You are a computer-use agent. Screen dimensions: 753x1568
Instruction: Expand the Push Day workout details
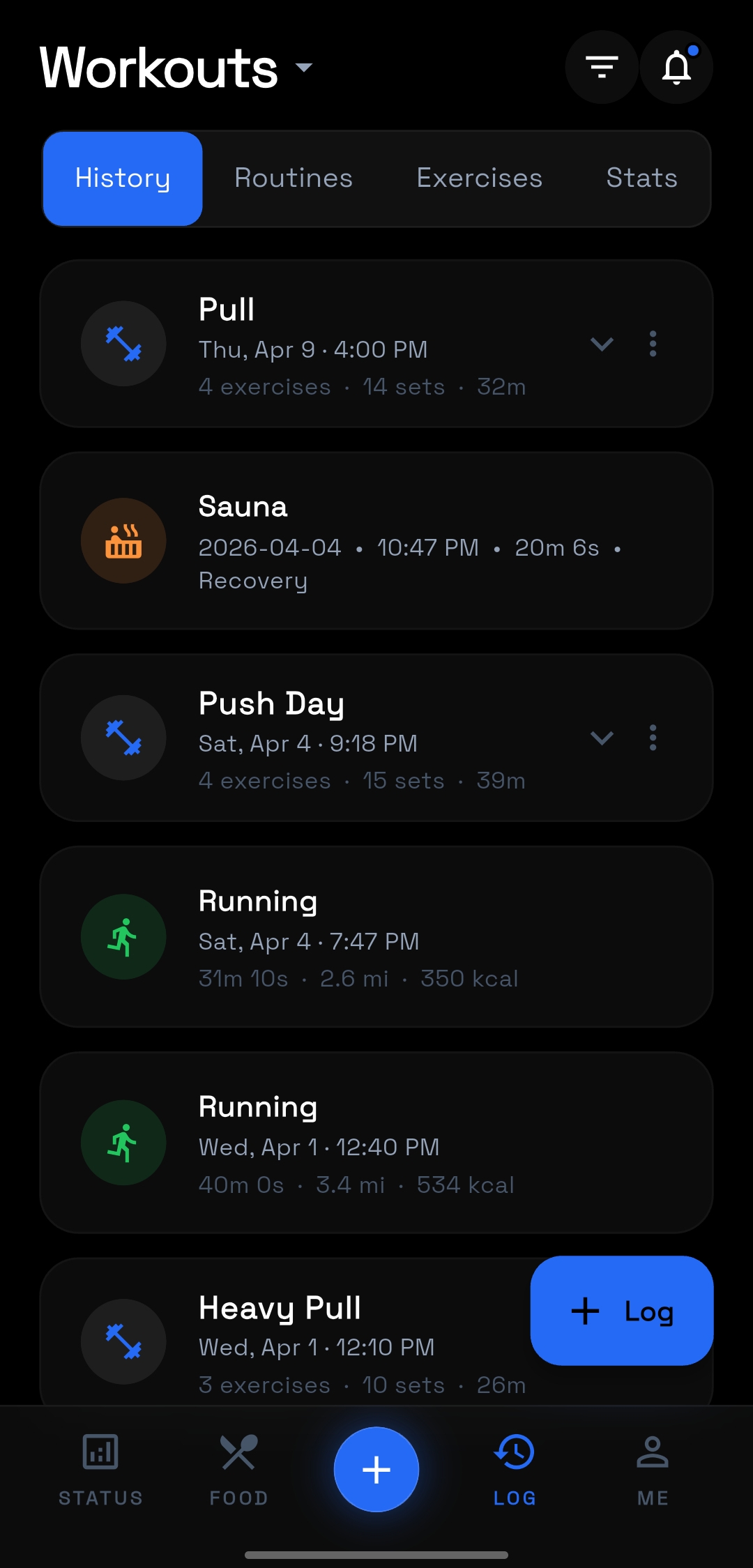(602, 738)
